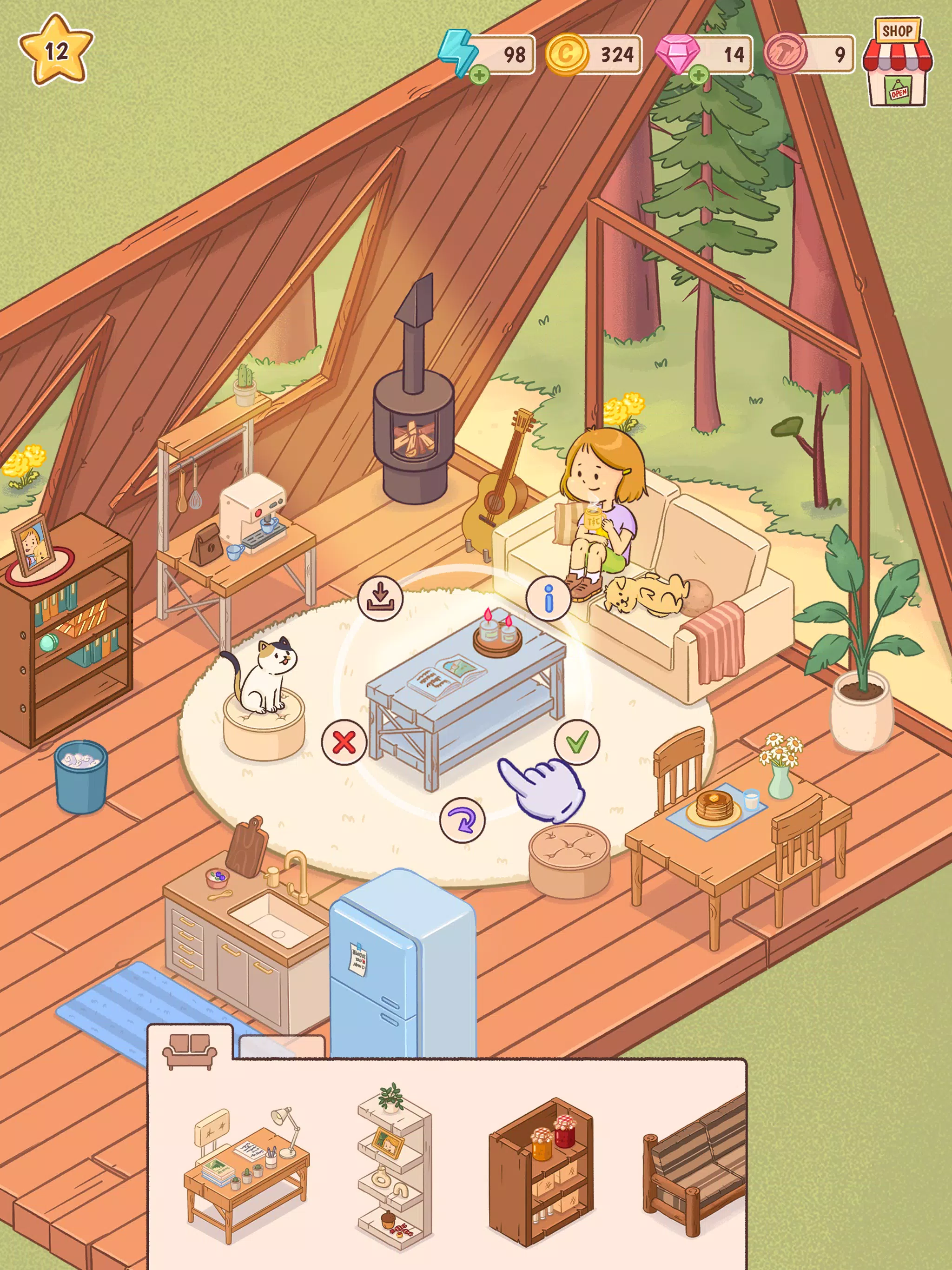Tap the lightning energy icon

click(x=459, y=53)
